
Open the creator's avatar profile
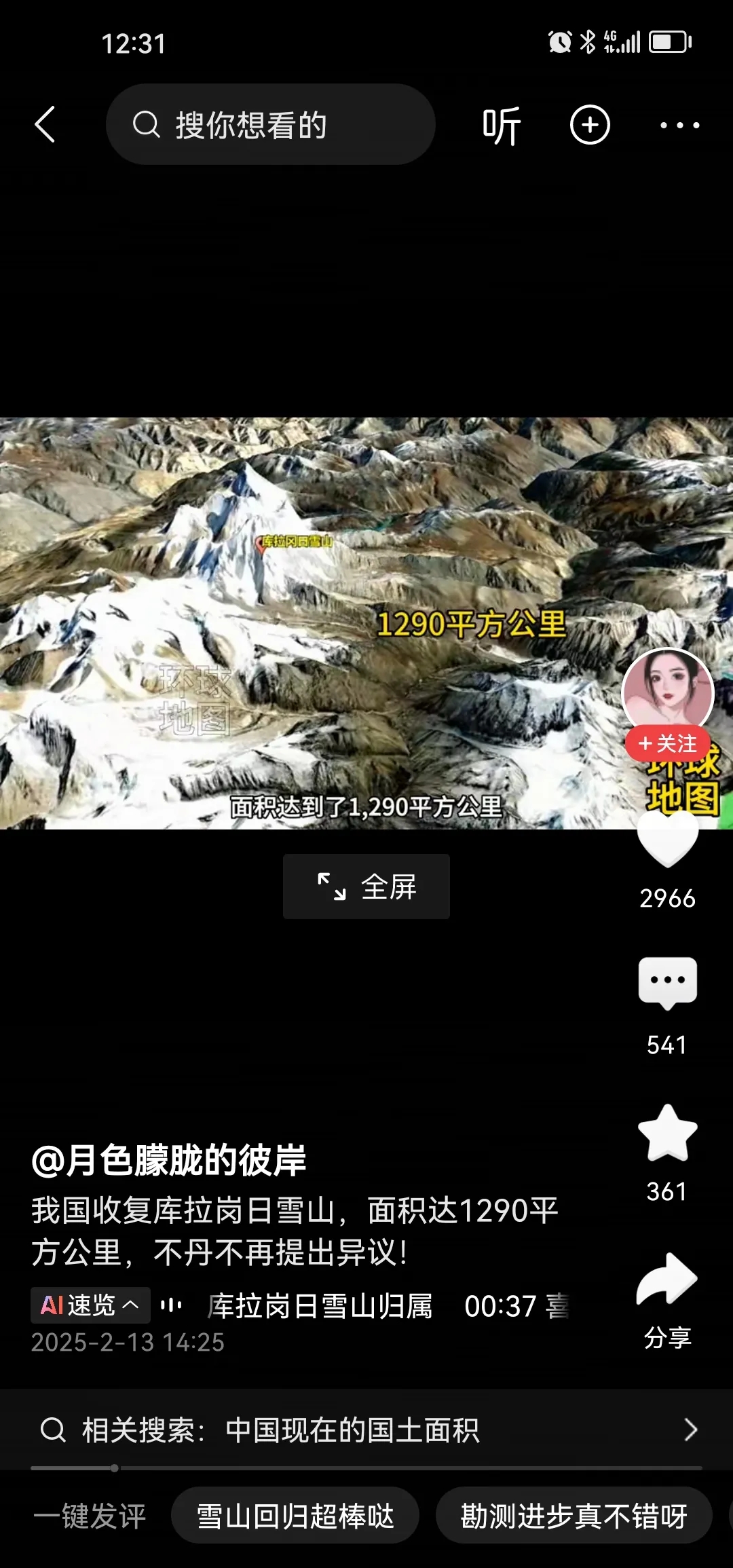tap(668, 691)
